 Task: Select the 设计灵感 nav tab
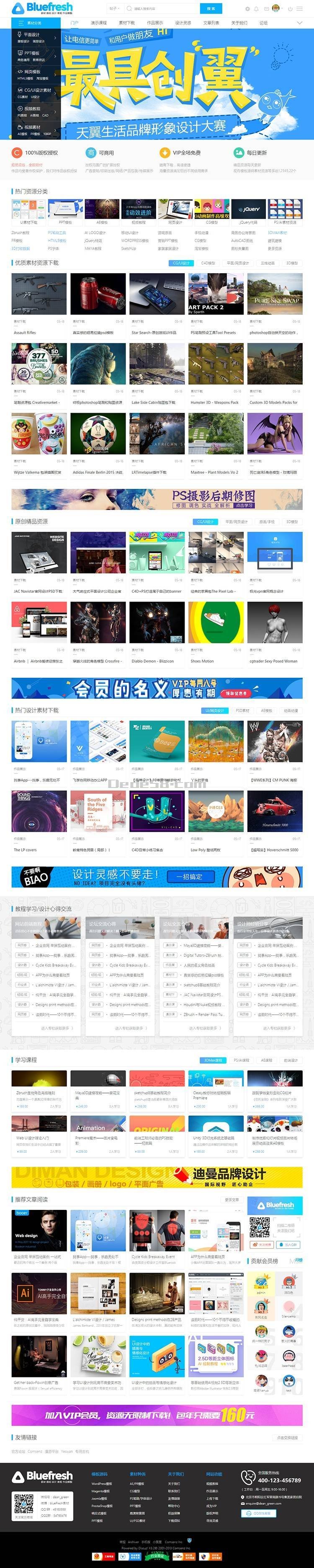pyautogui.click(x=183, y=23)
